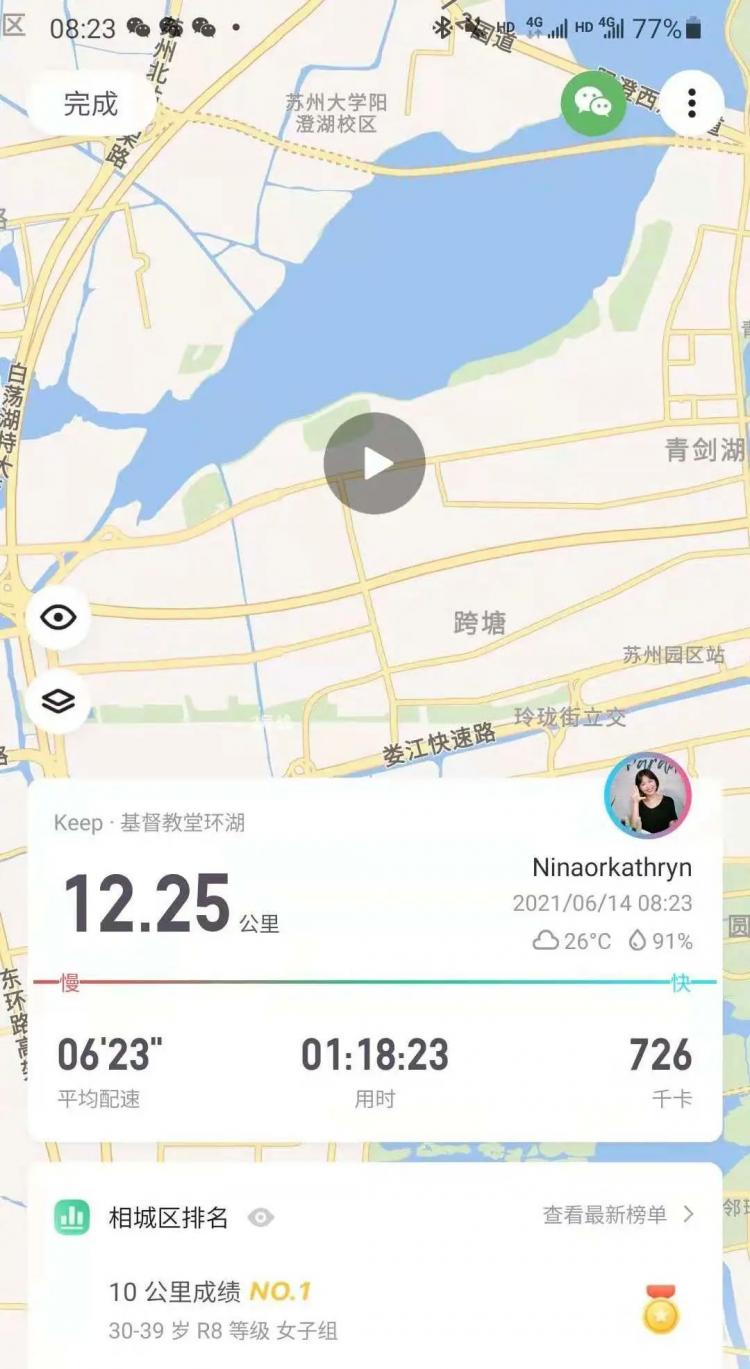Image resolution: width=750 pixels, height=1369 pixels.
Task: Open the three-dot overflow menu
Action: click(x=692, y=103)
